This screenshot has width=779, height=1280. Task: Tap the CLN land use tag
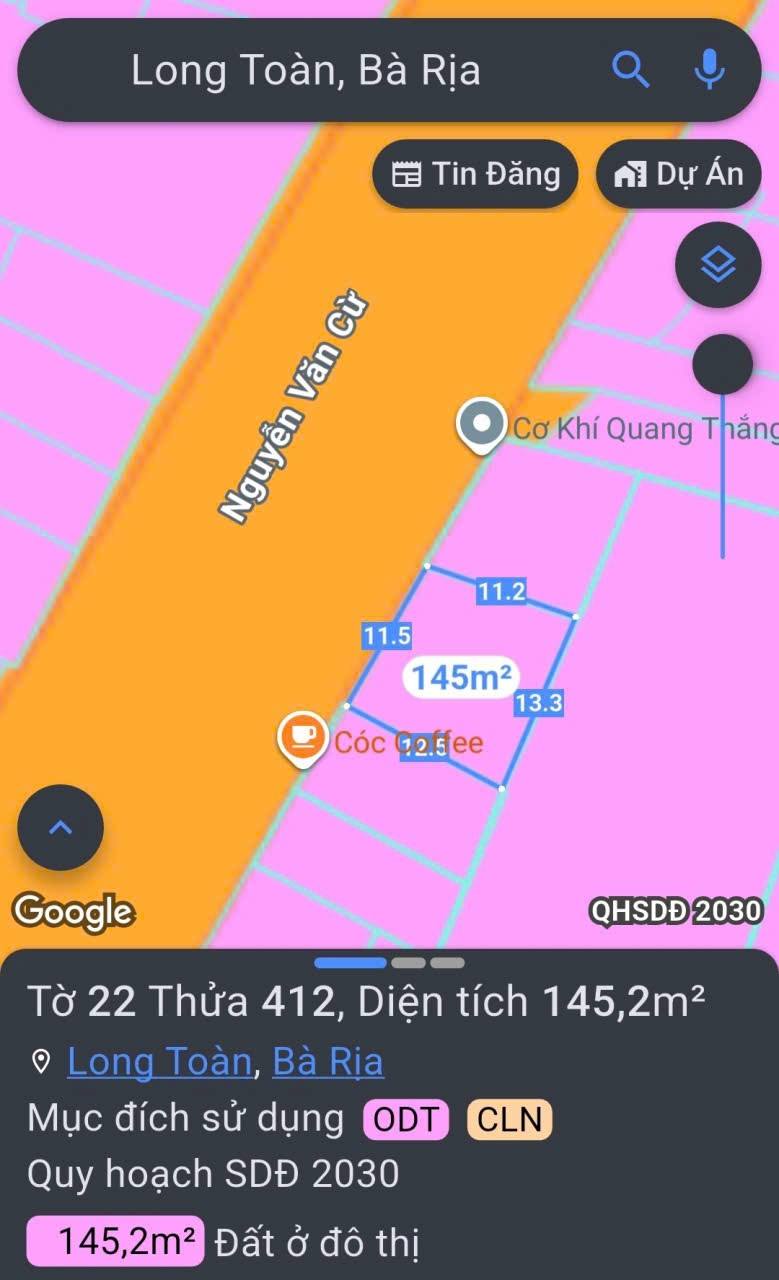[x=509, y=1119]
